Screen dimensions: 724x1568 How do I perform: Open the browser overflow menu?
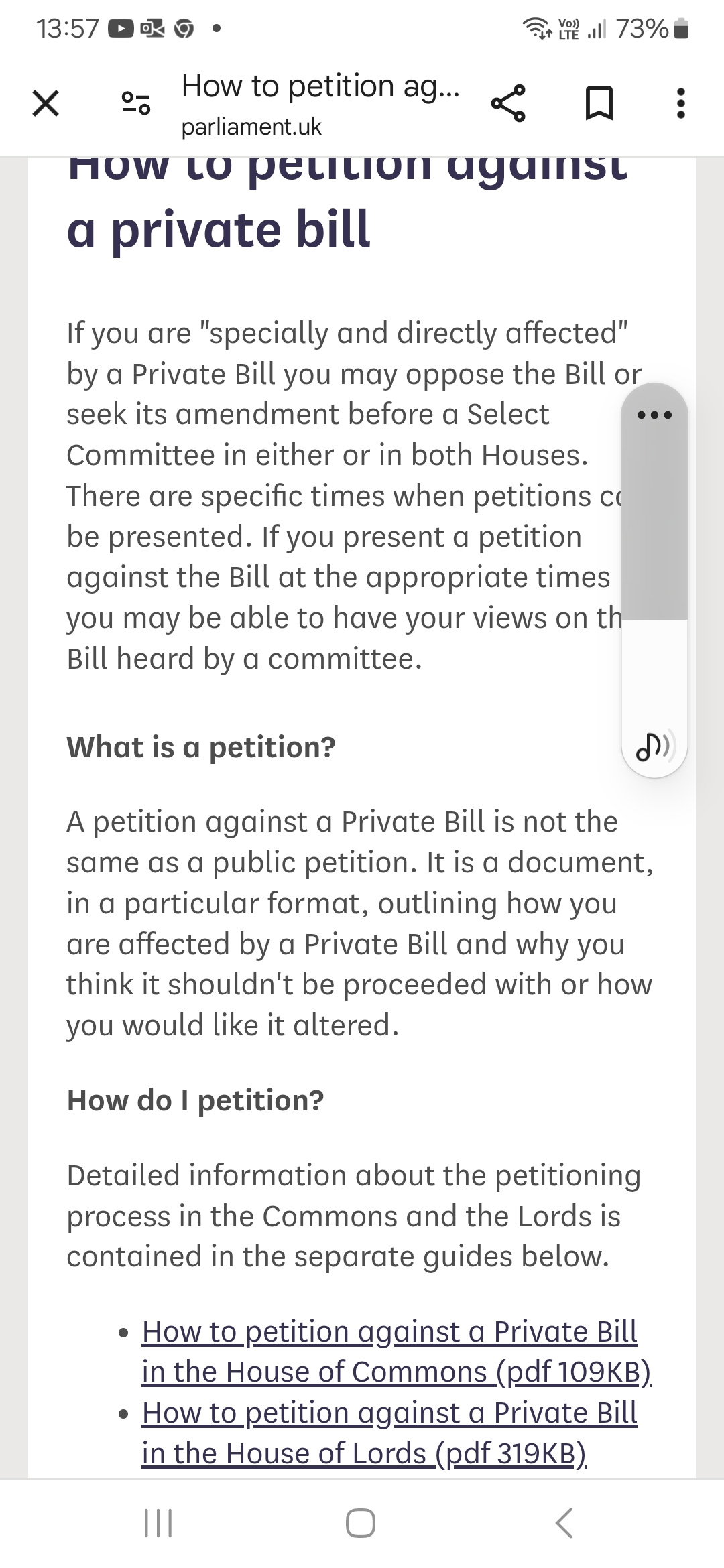coord(681,104)
